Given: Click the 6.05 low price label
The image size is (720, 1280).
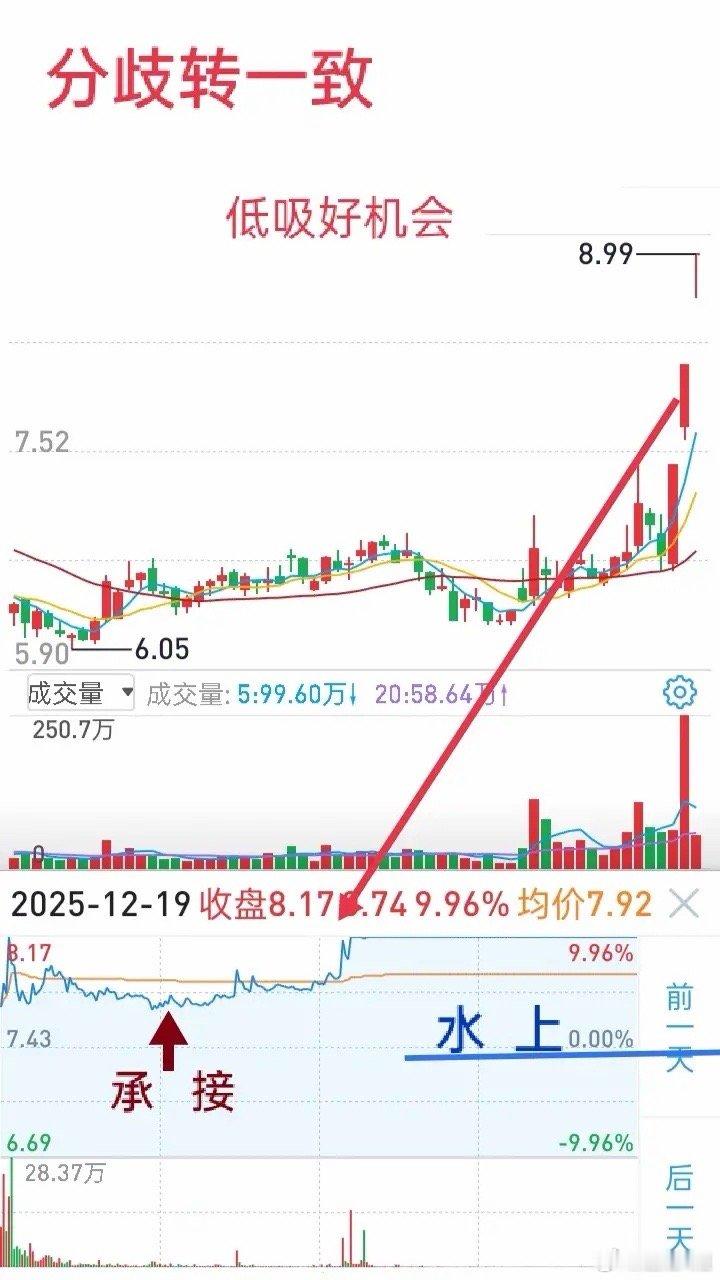Looking at the screenshot, I should [x=160, y=649].
